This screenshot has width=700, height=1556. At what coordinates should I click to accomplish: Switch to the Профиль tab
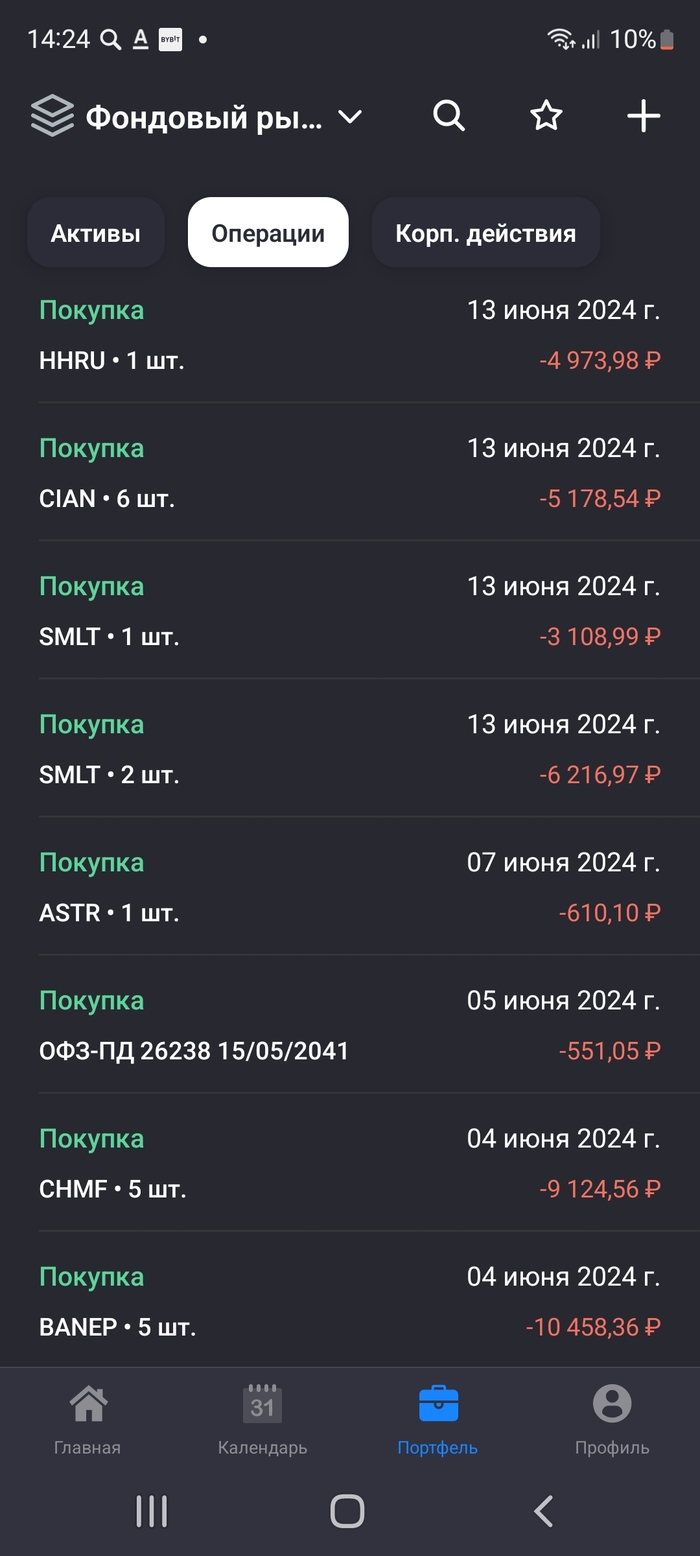[612, 1419]
